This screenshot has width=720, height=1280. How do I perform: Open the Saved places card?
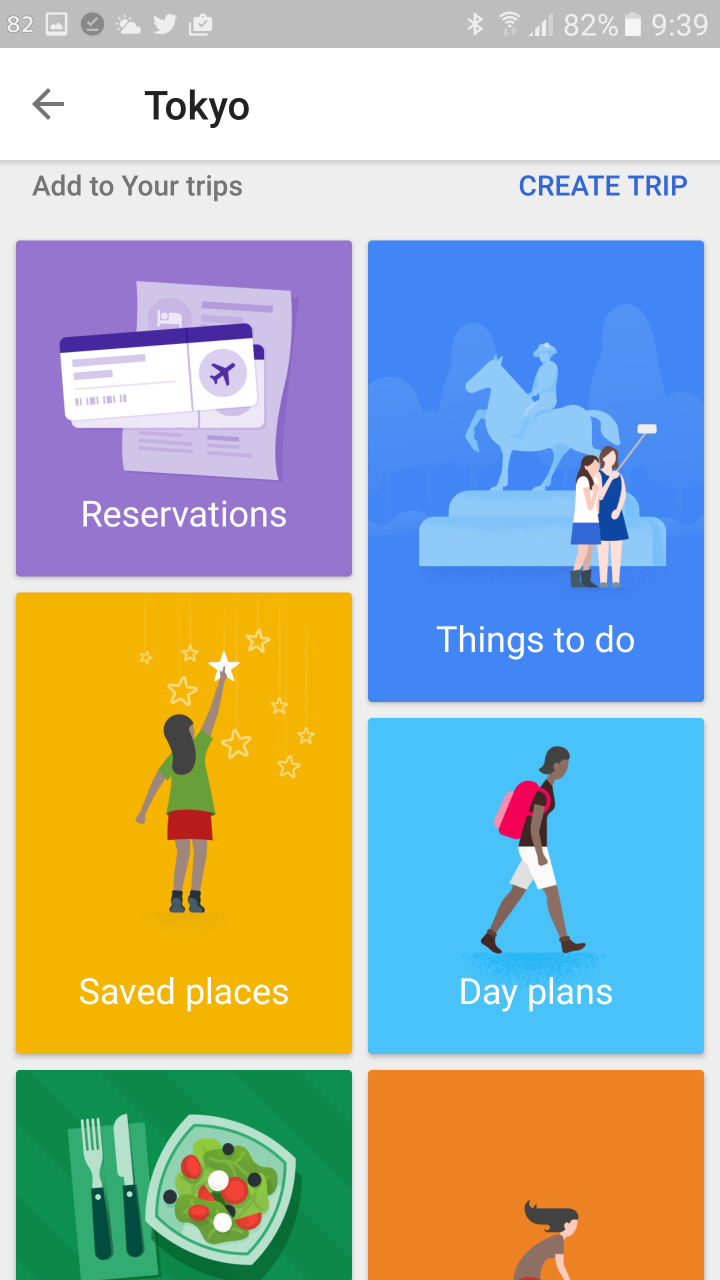pyautogui.click(x=184, y=823)
